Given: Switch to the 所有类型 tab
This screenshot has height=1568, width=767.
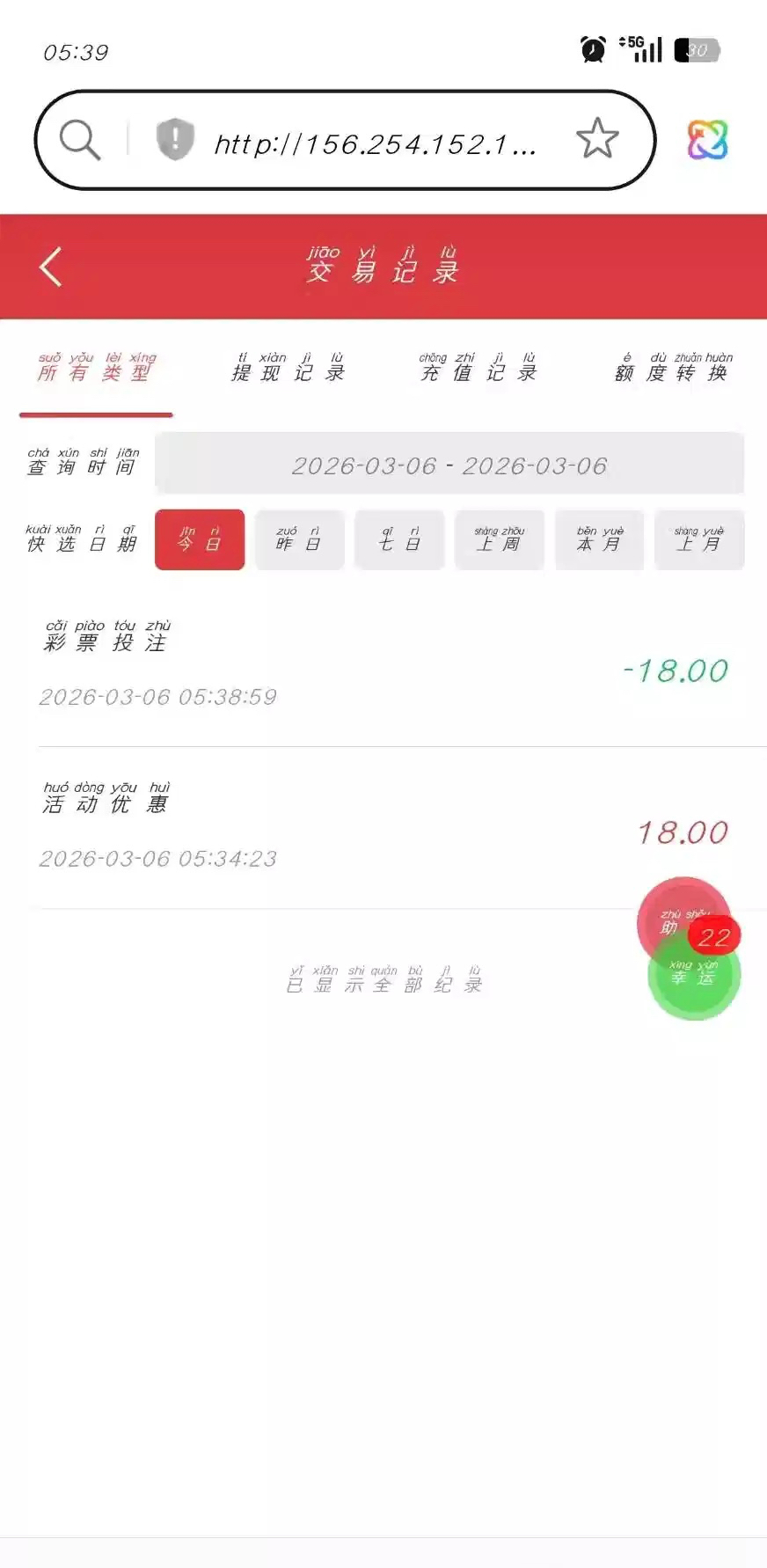Looking at the screenshot, I should coord(97,368).
